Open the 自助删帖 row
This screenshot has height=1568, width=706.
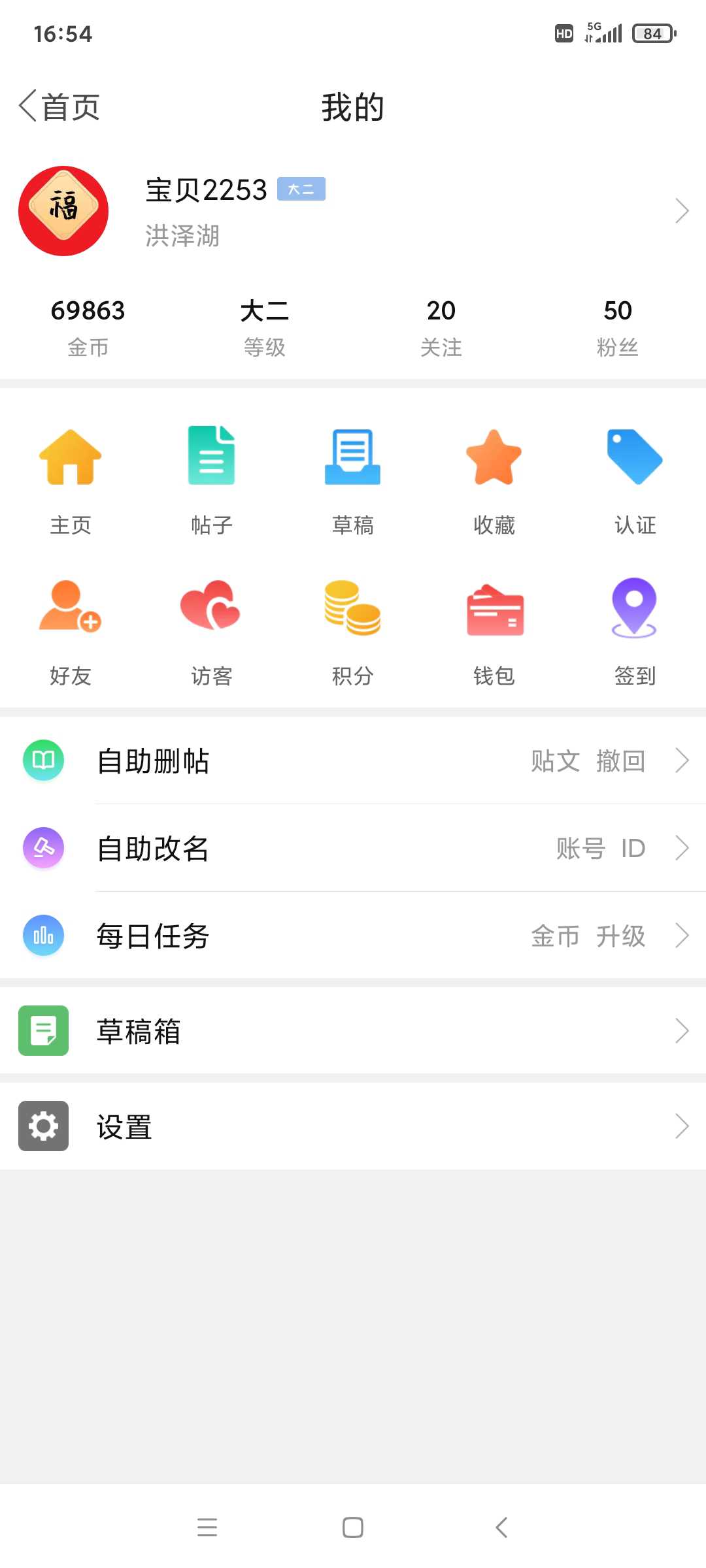point(353,760)
